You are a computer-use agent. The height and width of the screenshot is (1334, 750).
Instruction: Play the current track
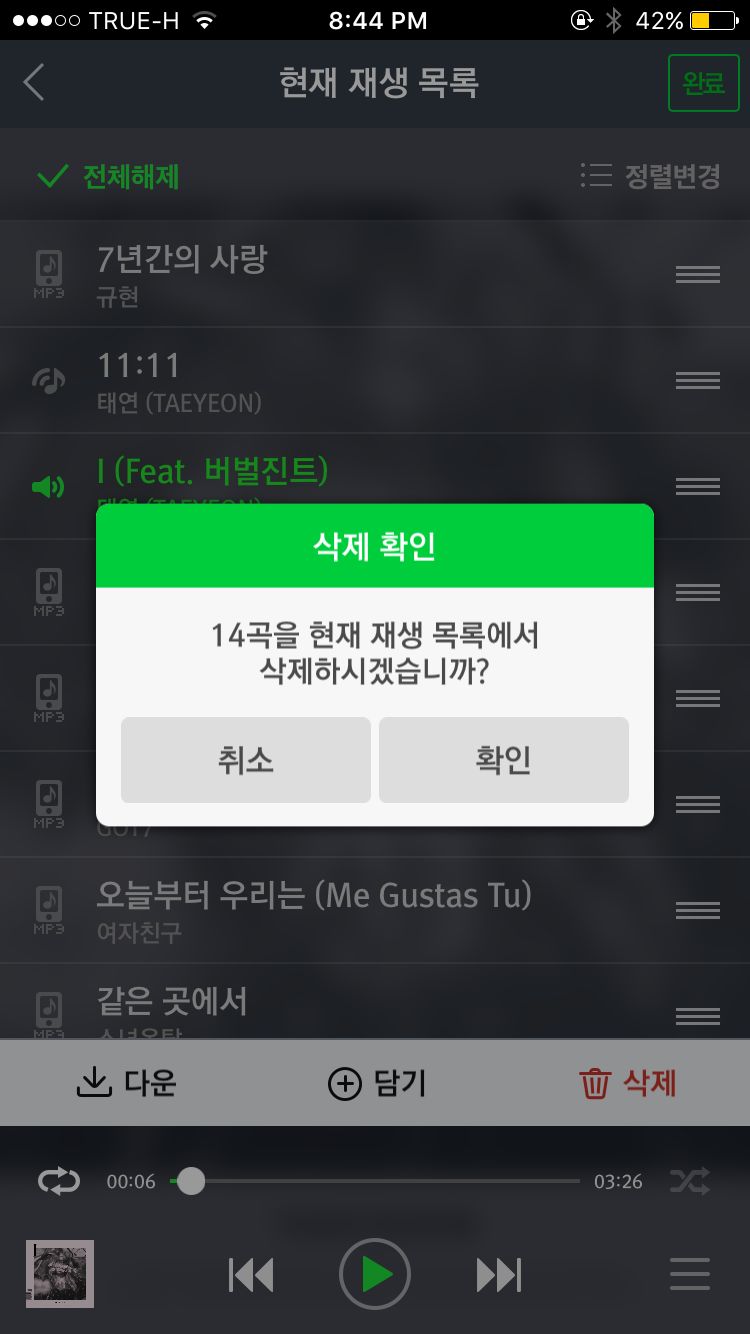[375, 1275]
